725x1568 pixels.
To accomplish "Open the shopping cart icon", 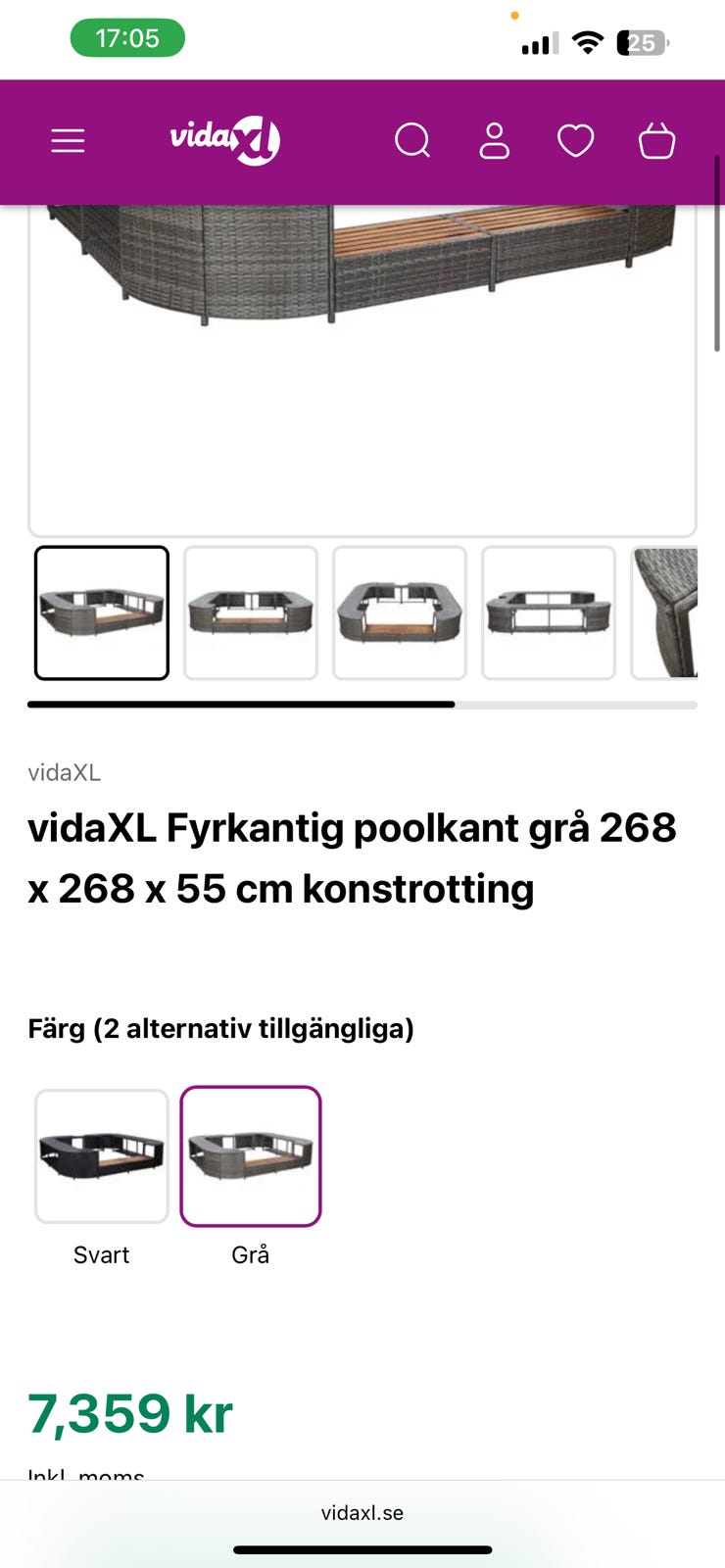I will tap(656, 141).
